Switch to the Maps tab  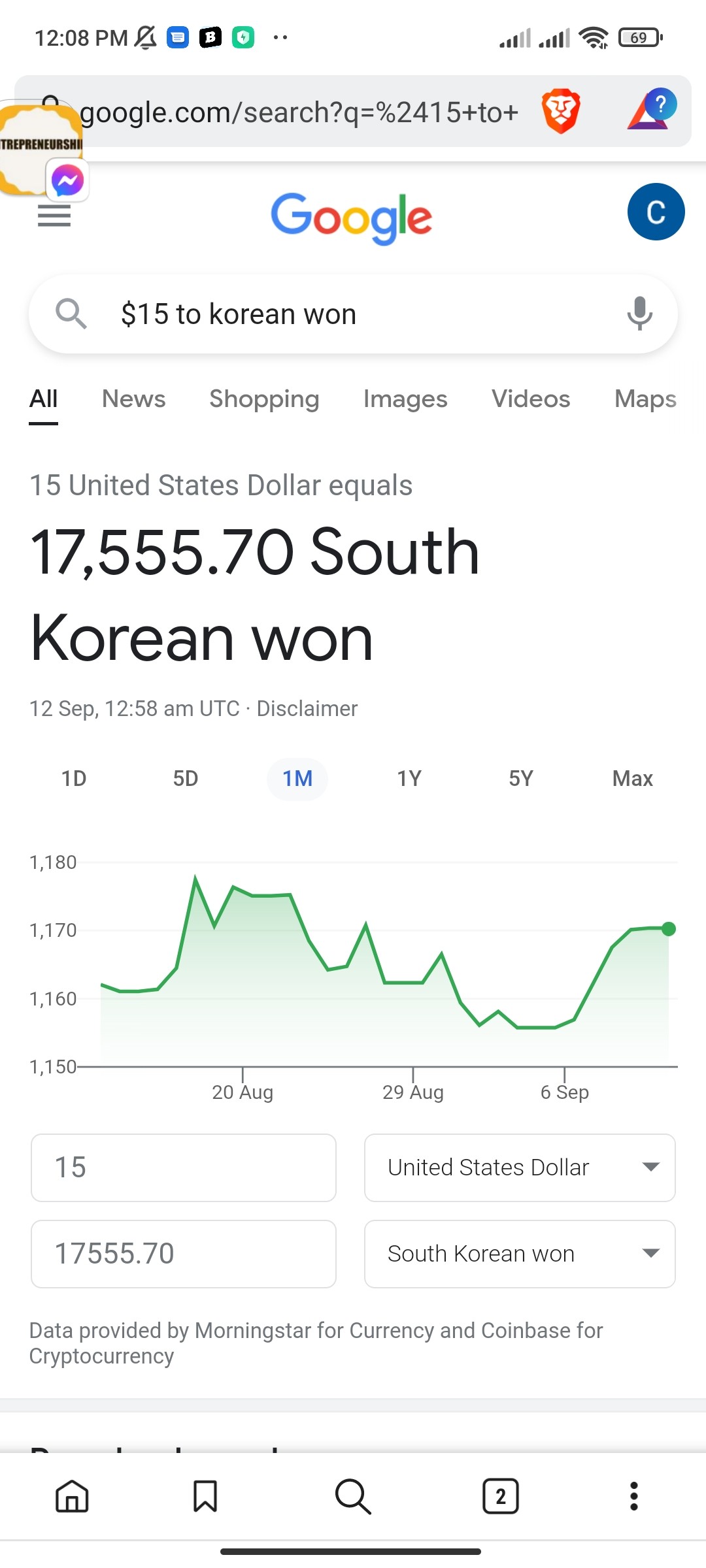[x=645, y=399]
